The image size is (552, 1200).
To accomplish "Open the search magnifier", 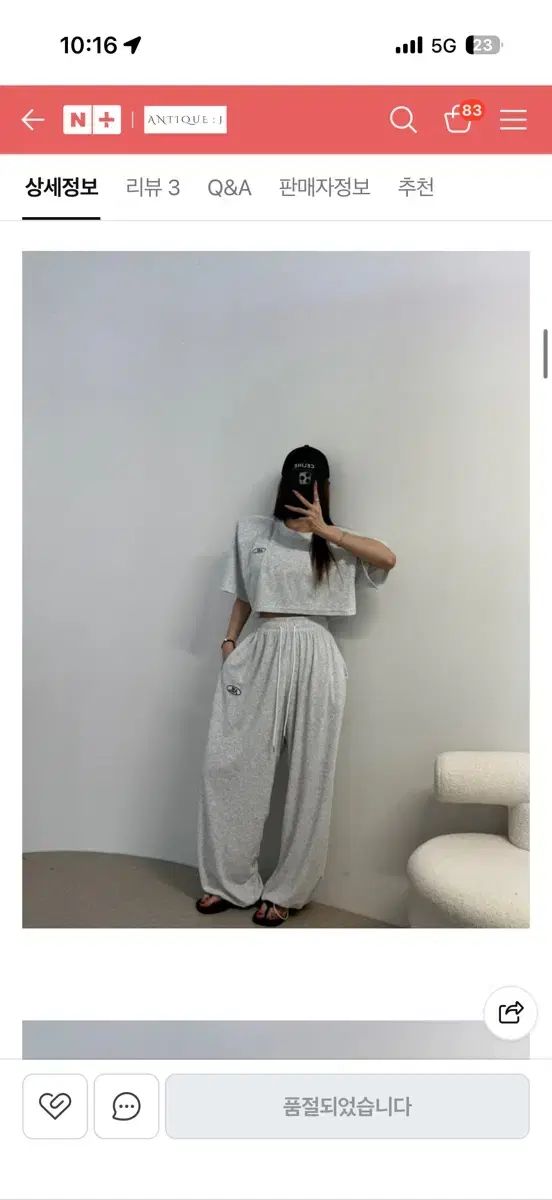I will (x=403, y=120).
